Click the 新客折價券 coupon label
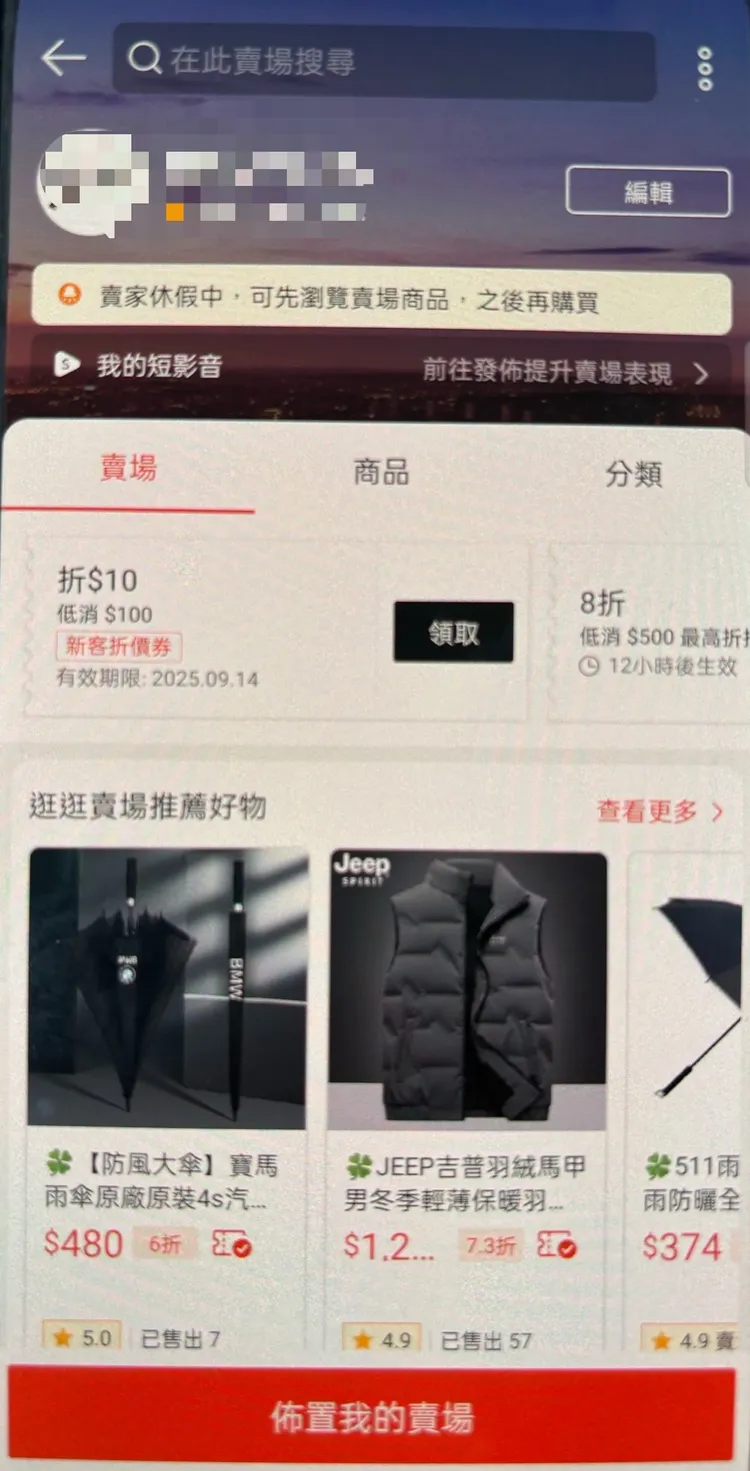 tap(118, 648)
